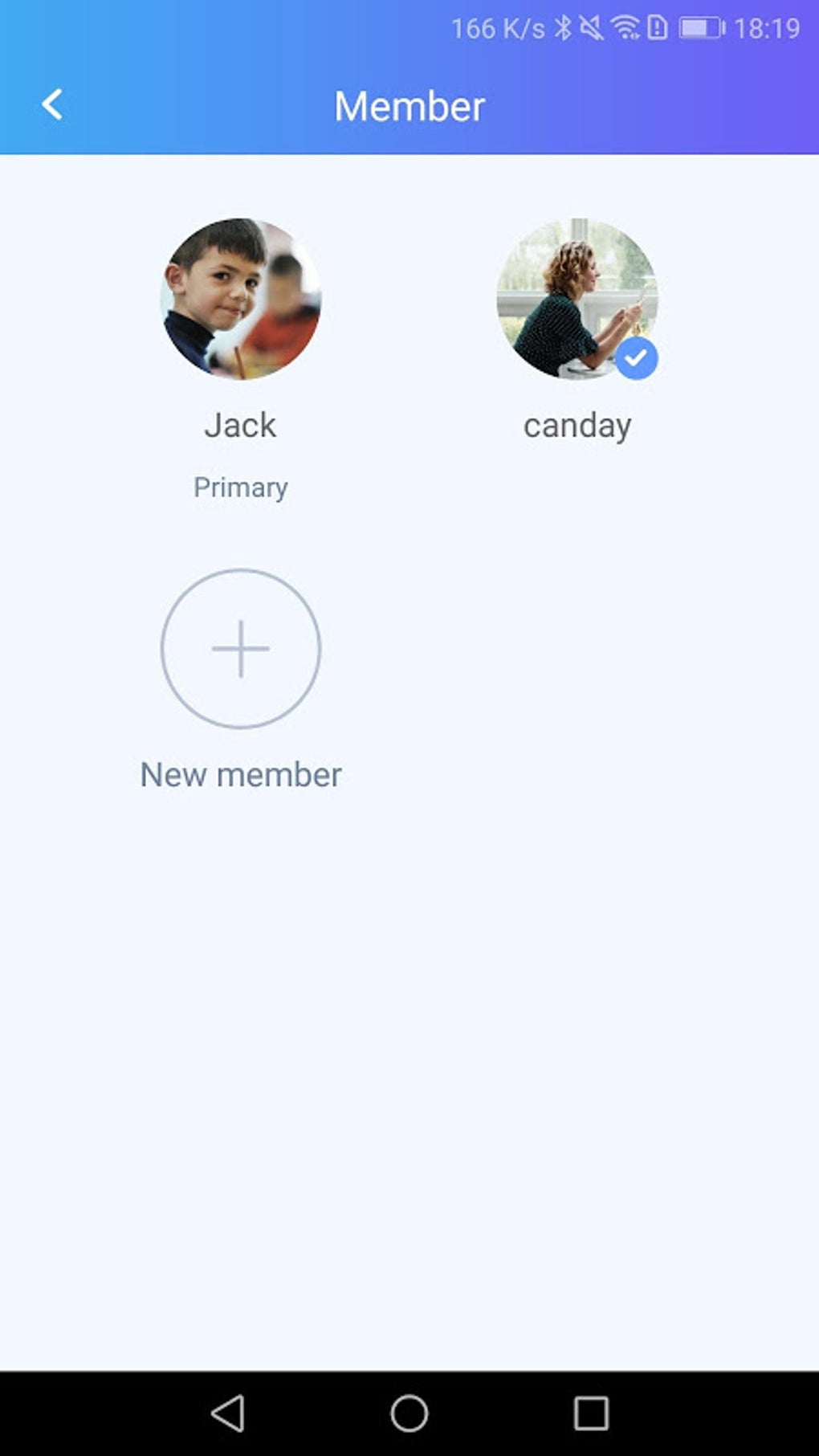The image size is (819, 1456).
Task: Go back from the Member screen
Action: point(52,104)
